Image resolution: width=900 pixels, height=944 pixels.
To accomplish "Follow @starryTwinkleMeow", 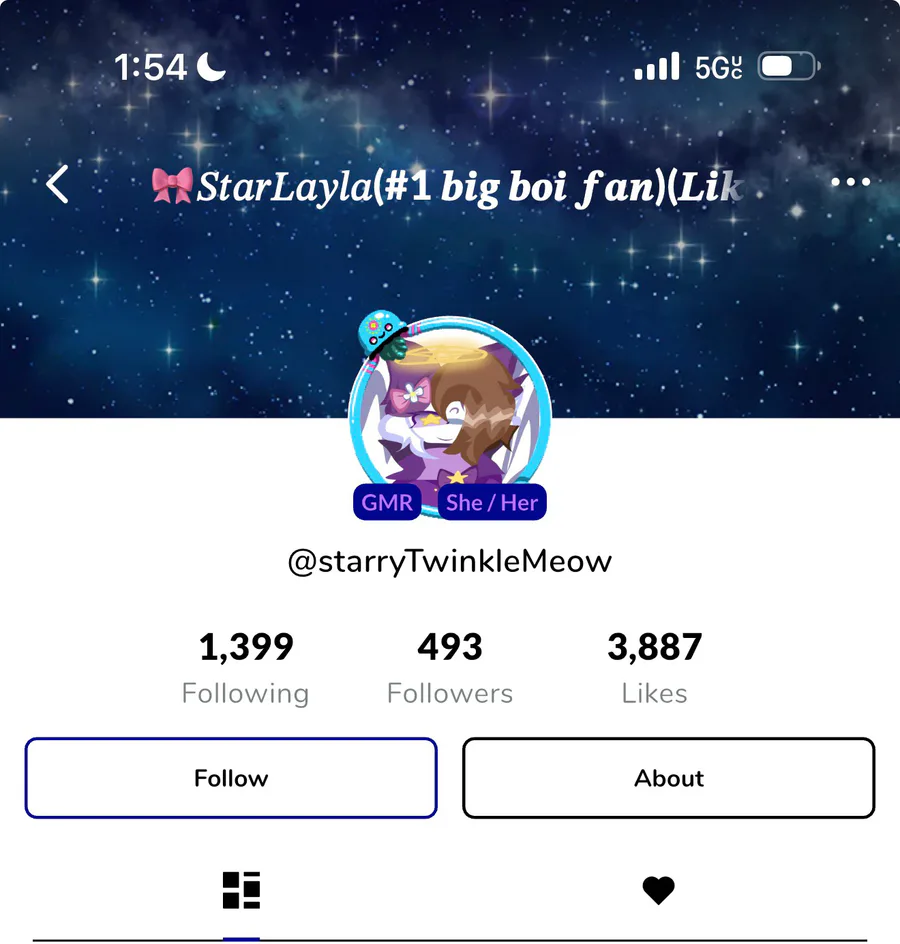I will [231, 778].
